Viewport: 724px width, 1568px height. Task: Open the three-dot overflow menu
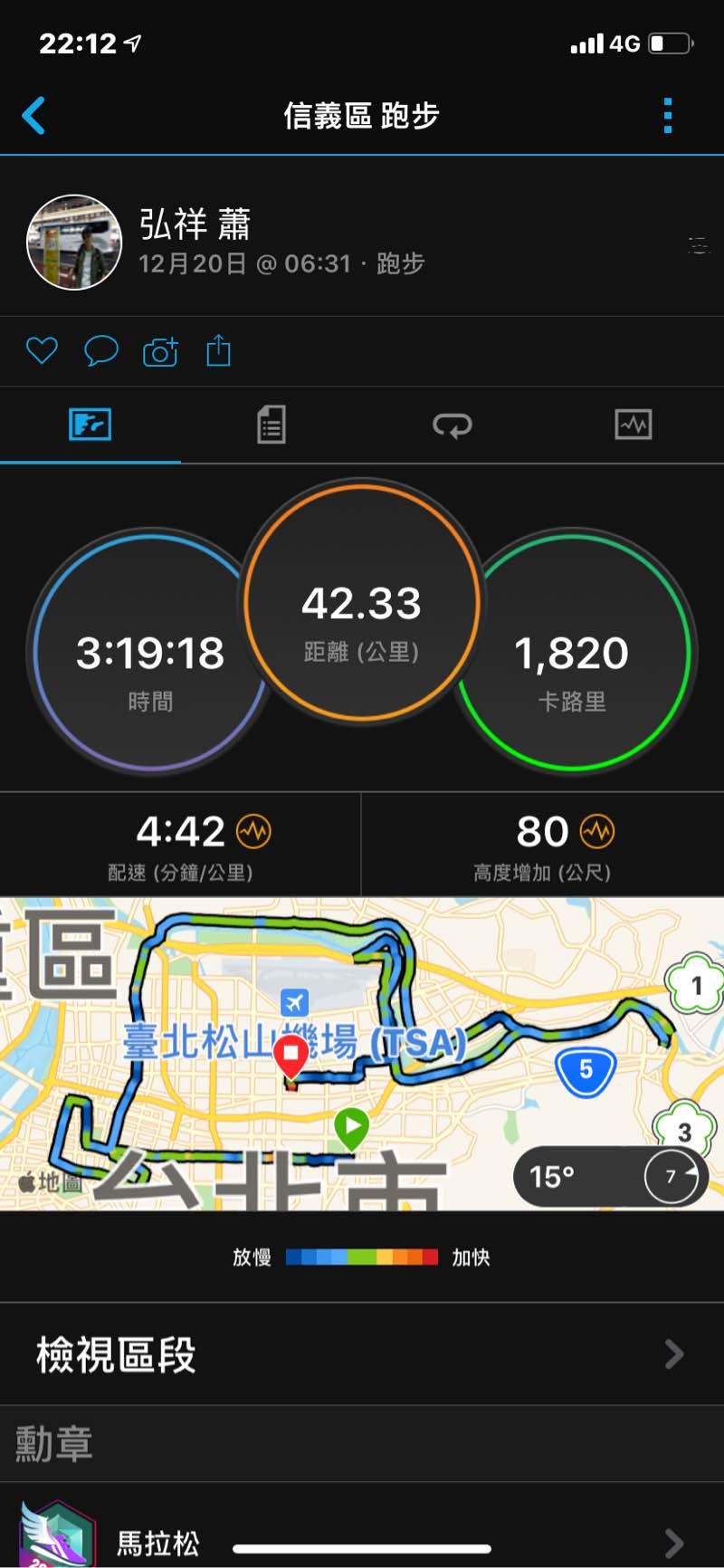668,116
